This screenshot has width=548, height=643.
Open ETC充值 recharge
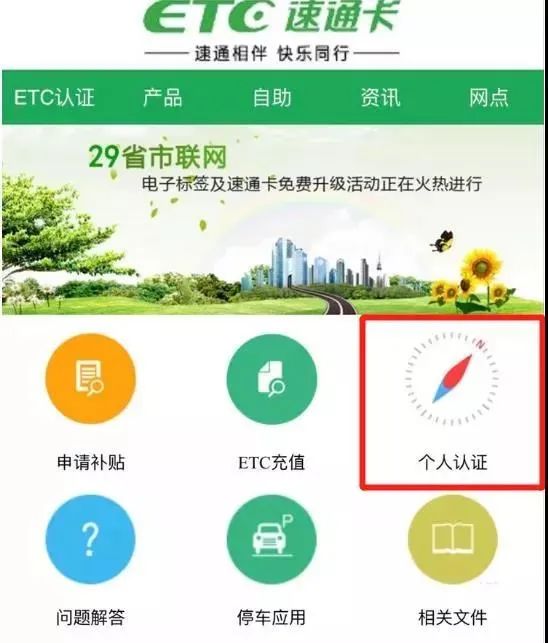coord(272,379)
